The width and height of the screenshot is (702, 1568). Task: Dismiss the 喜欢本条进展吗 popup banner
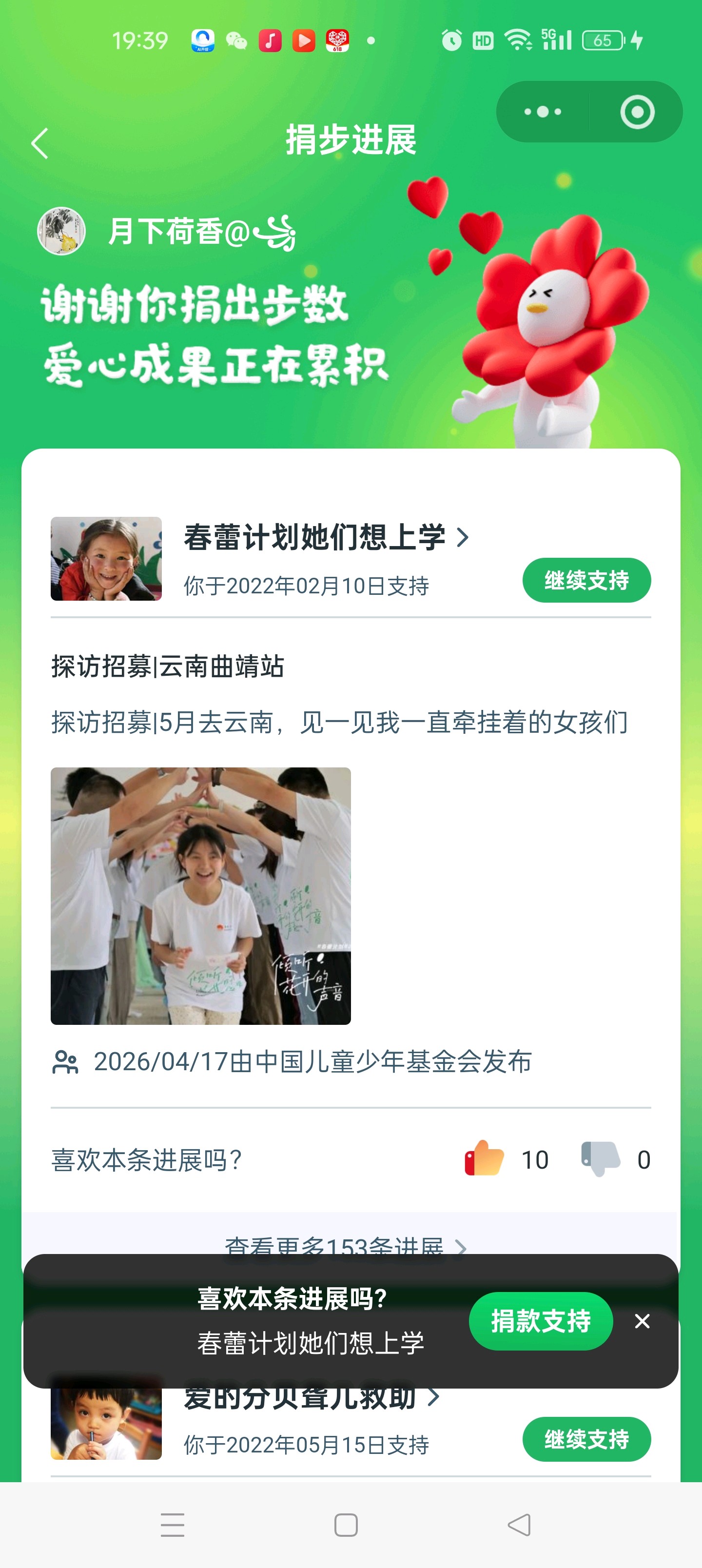642,1321
